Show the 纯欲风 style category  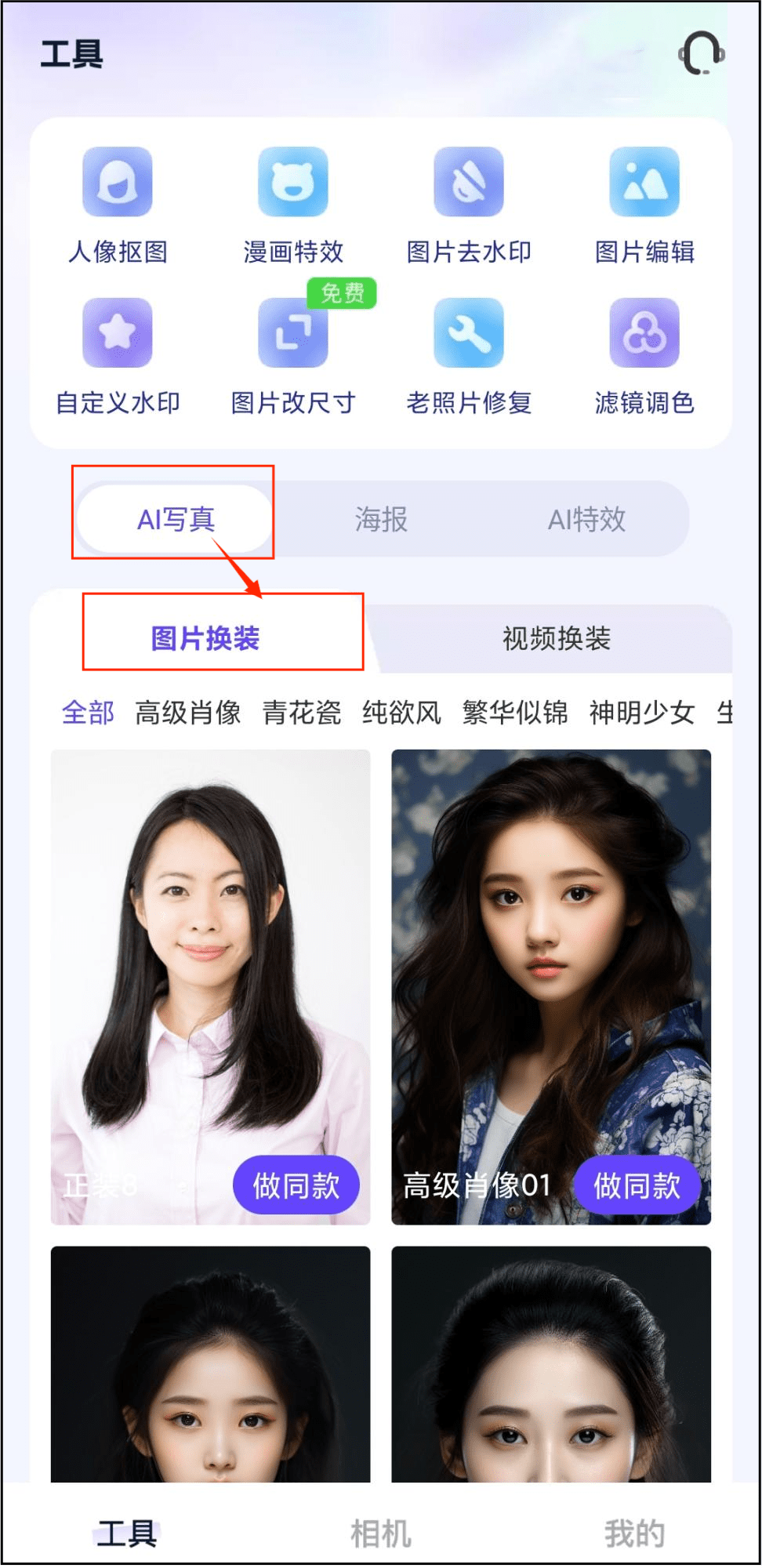401,713
